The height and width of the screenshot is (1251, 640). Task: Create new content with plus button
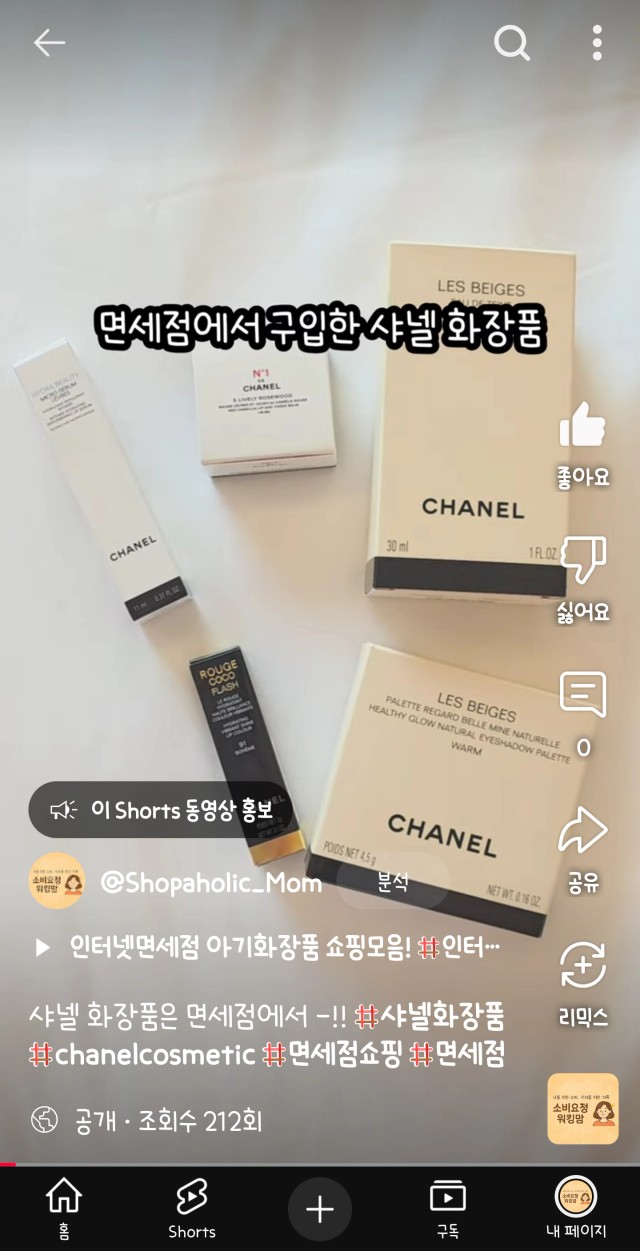pos(320,1209)
